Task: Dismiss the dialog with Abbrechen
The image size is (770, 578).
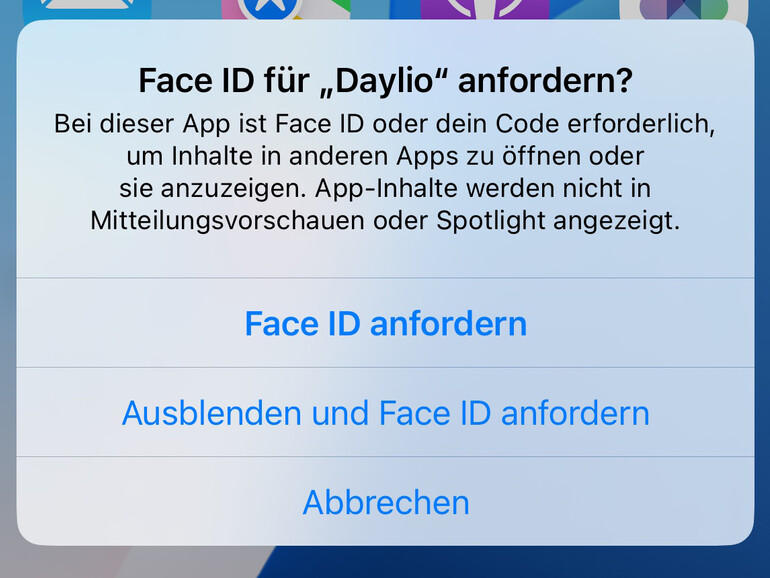Action: click(385, 502)
